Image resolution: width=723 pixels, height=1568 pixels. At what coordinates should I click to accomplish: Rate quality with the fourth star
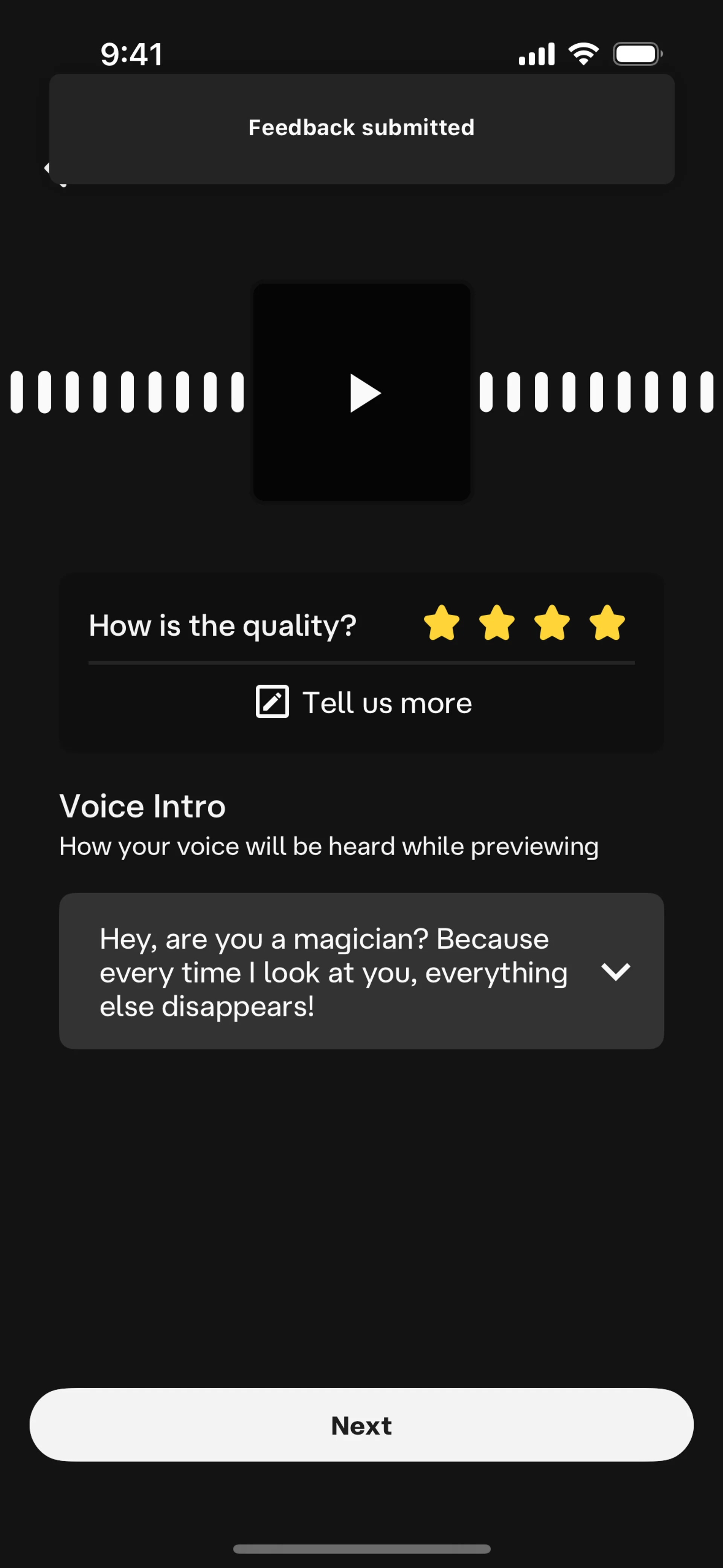(607, 623)
